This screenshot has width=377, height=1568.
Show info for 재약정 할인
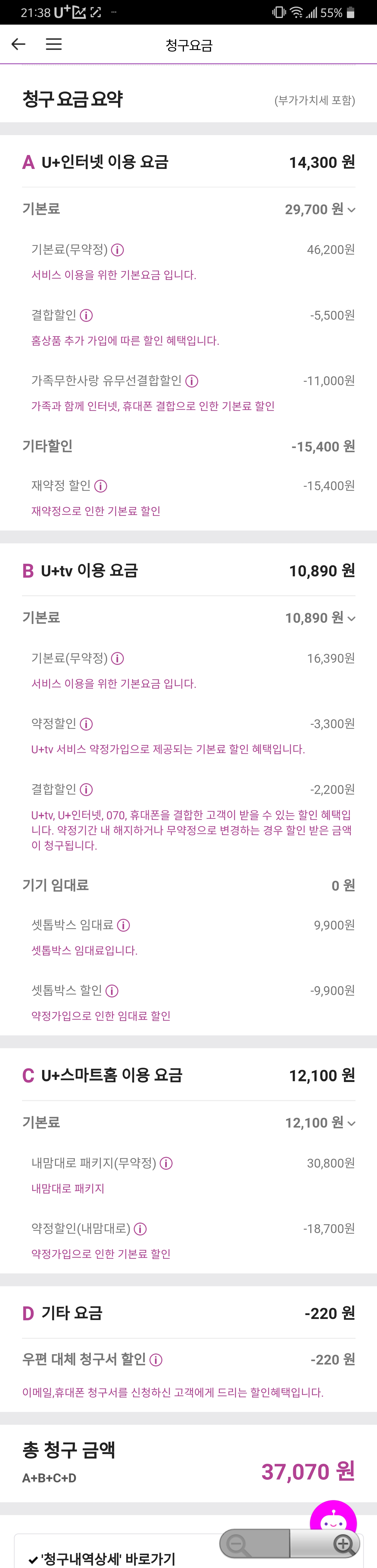tap(101, 486)
